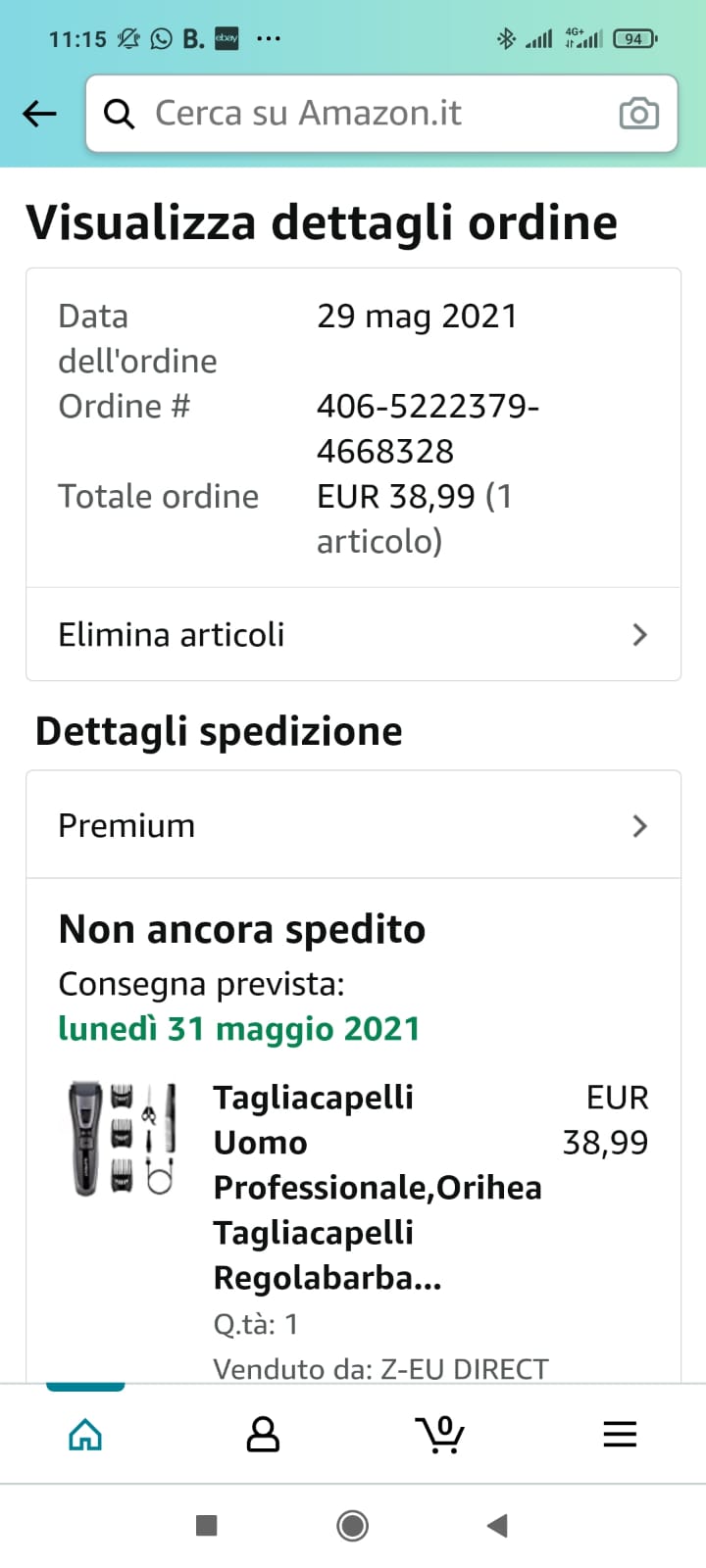Open the Elimina articoli row
The image size is (706, 1568).
coord(353,634)
